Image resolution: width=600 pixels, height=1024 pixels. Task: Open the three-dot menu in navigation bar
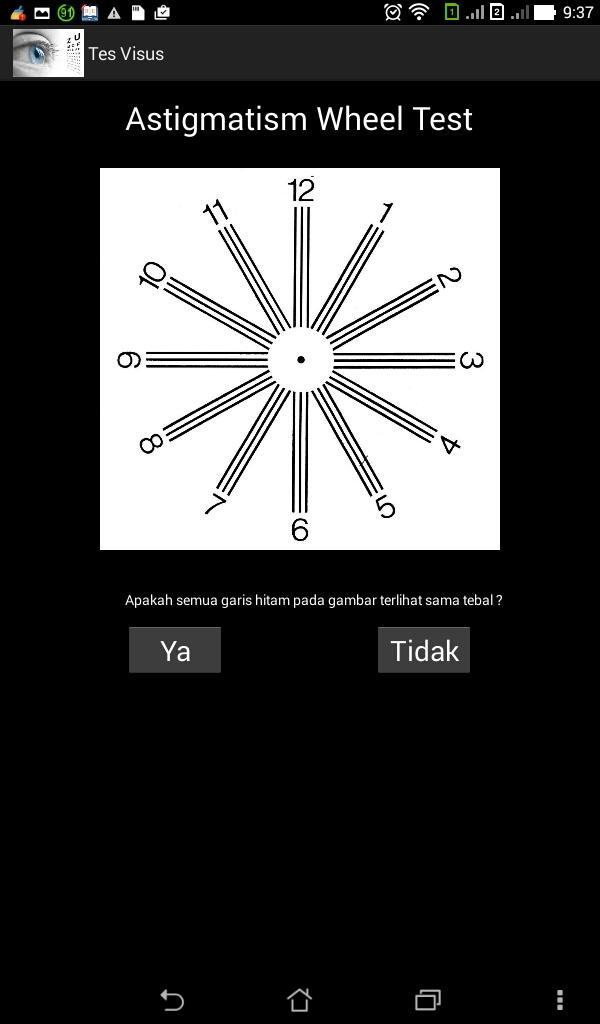tap(560, 999)
